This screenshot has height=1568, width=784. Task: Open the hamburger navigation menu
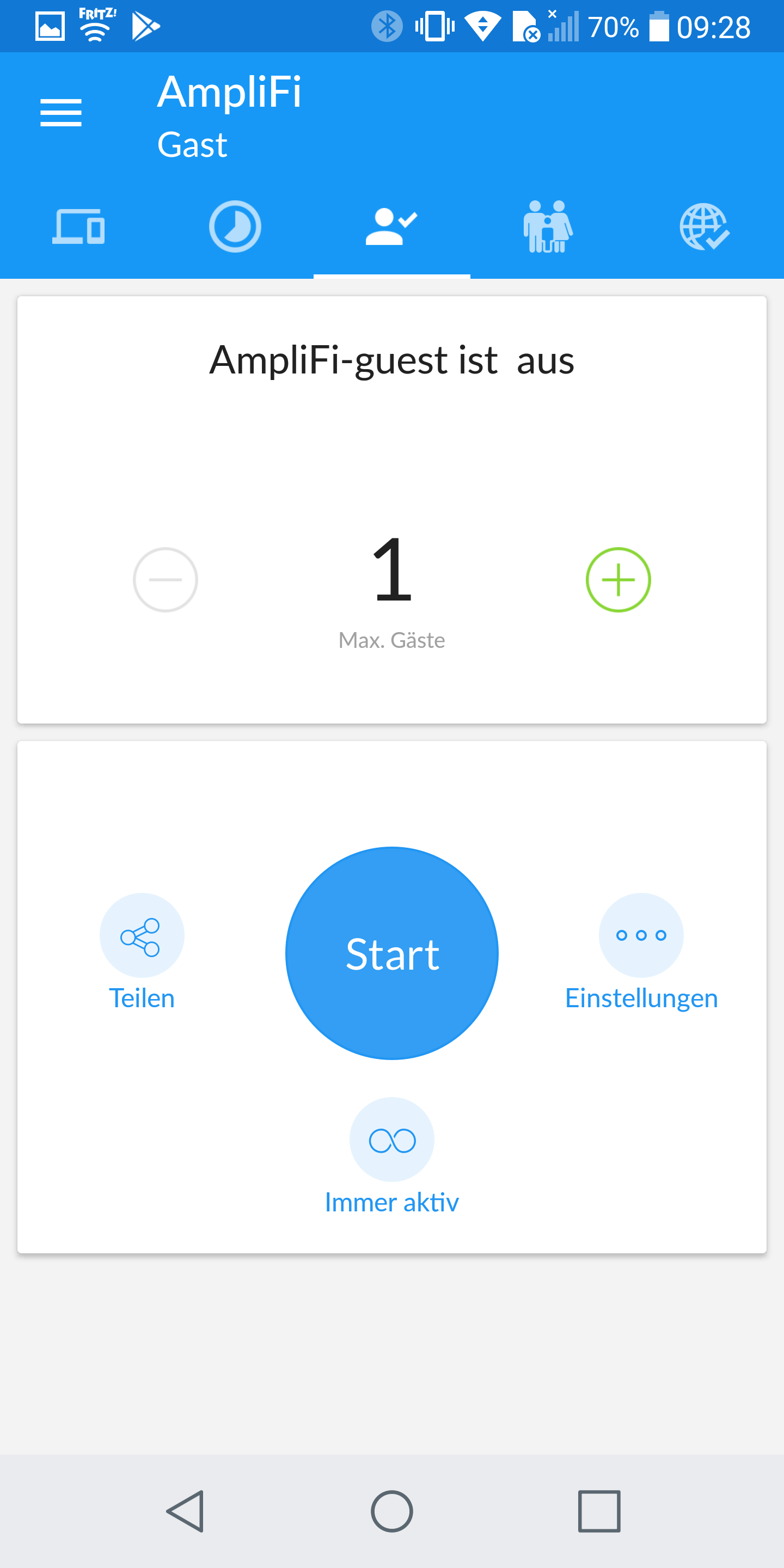61,113
